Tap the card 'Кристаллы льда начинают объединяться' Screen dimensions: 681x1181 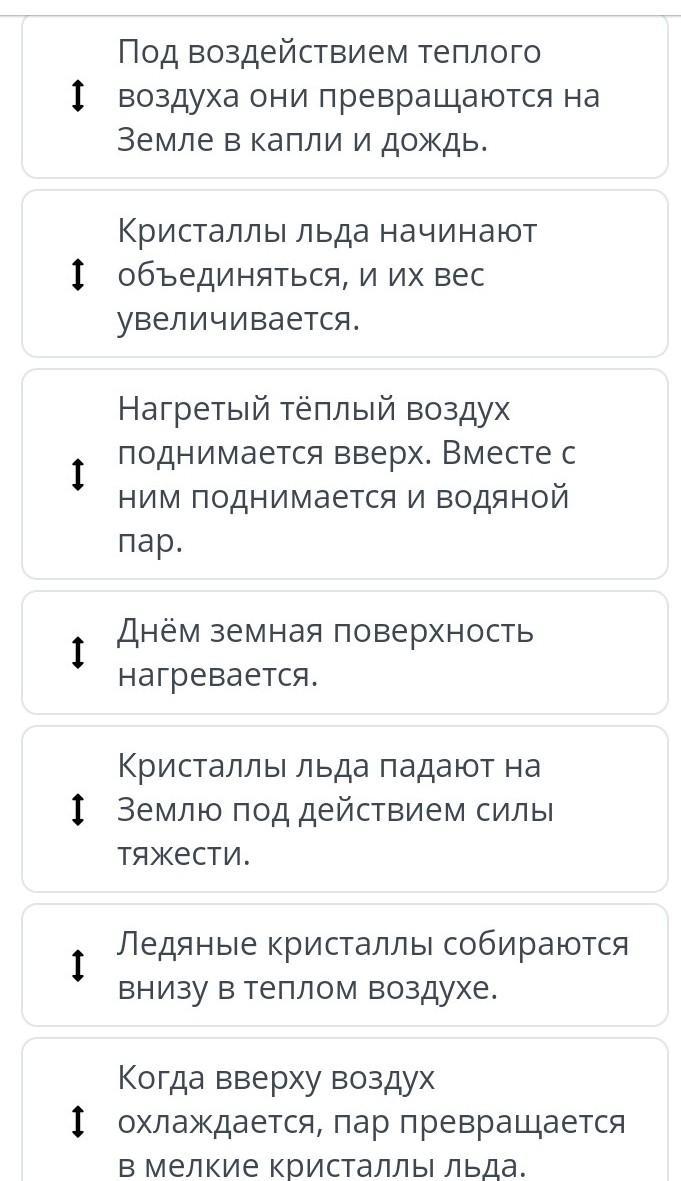pos(344,274)
